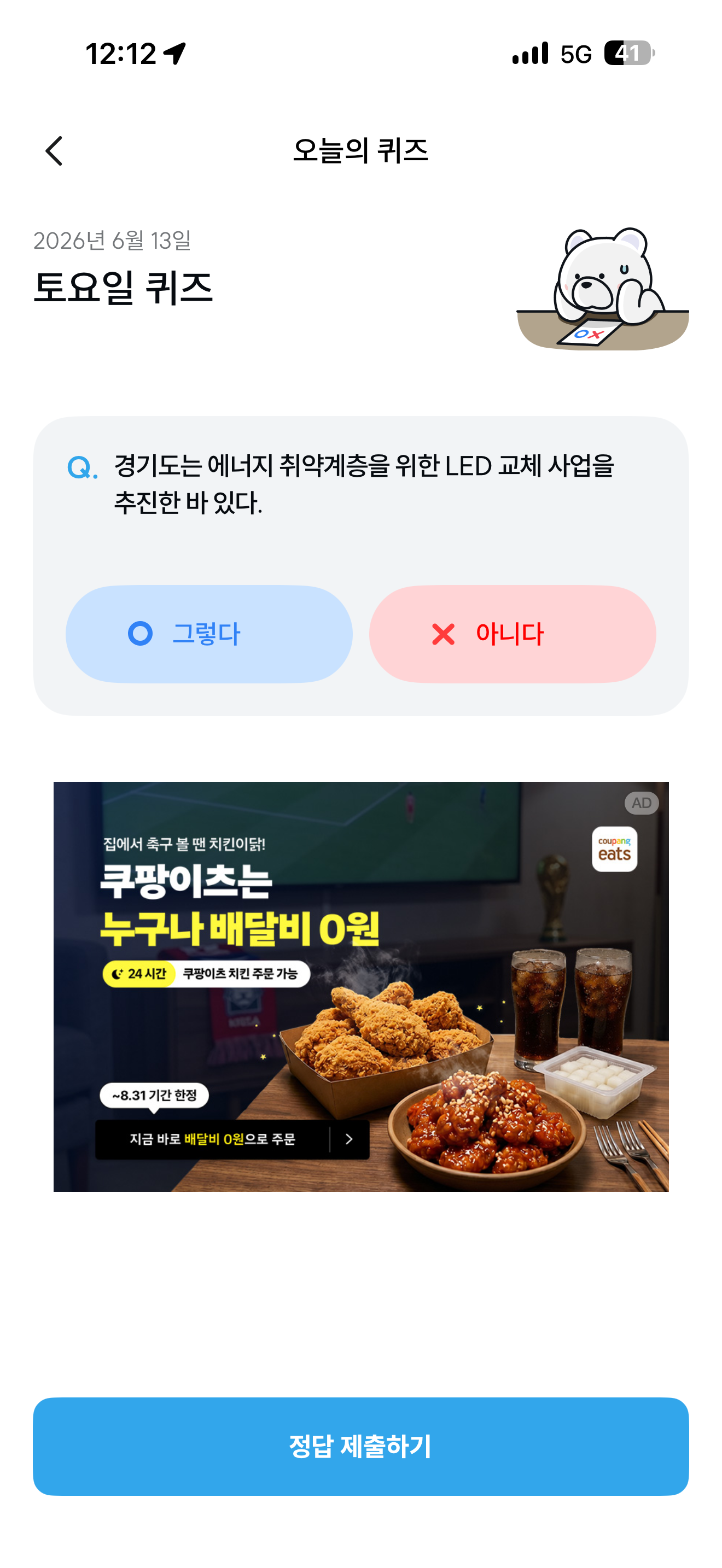Go back from 오늘의 퀴즈

click(x=54, y=151)
